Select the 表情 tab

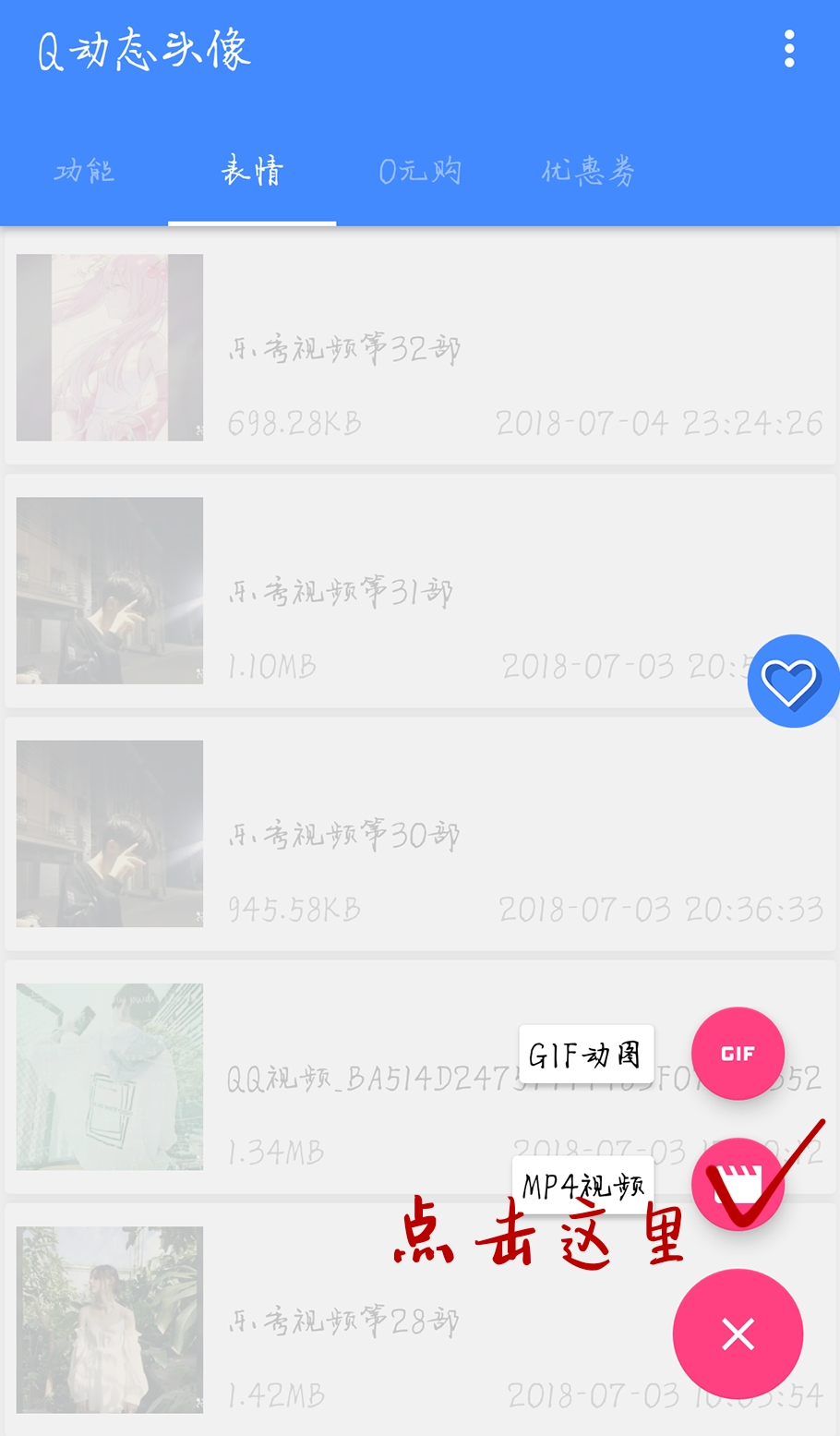click(x=251, y=171)
